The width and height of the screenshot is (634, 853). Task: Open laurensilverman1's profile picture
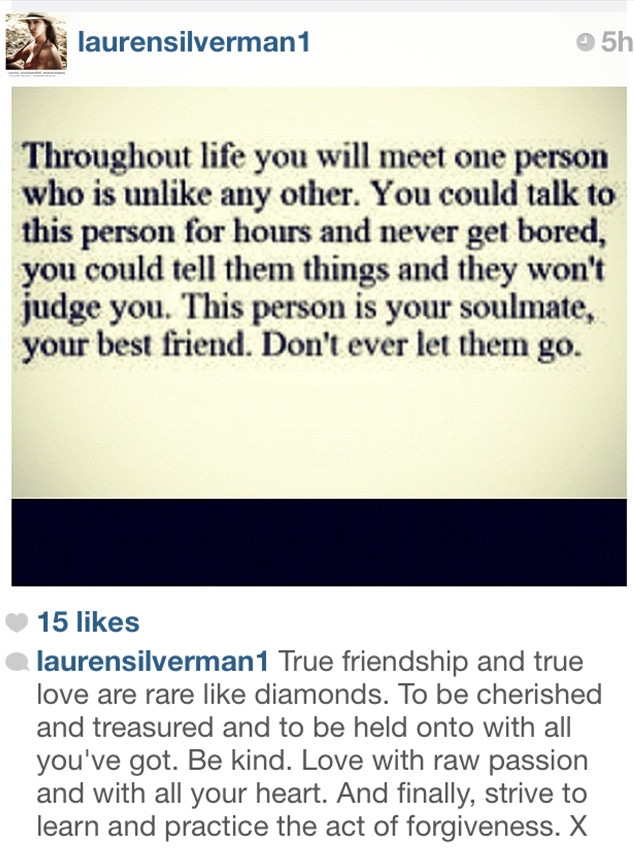(36, 45)
